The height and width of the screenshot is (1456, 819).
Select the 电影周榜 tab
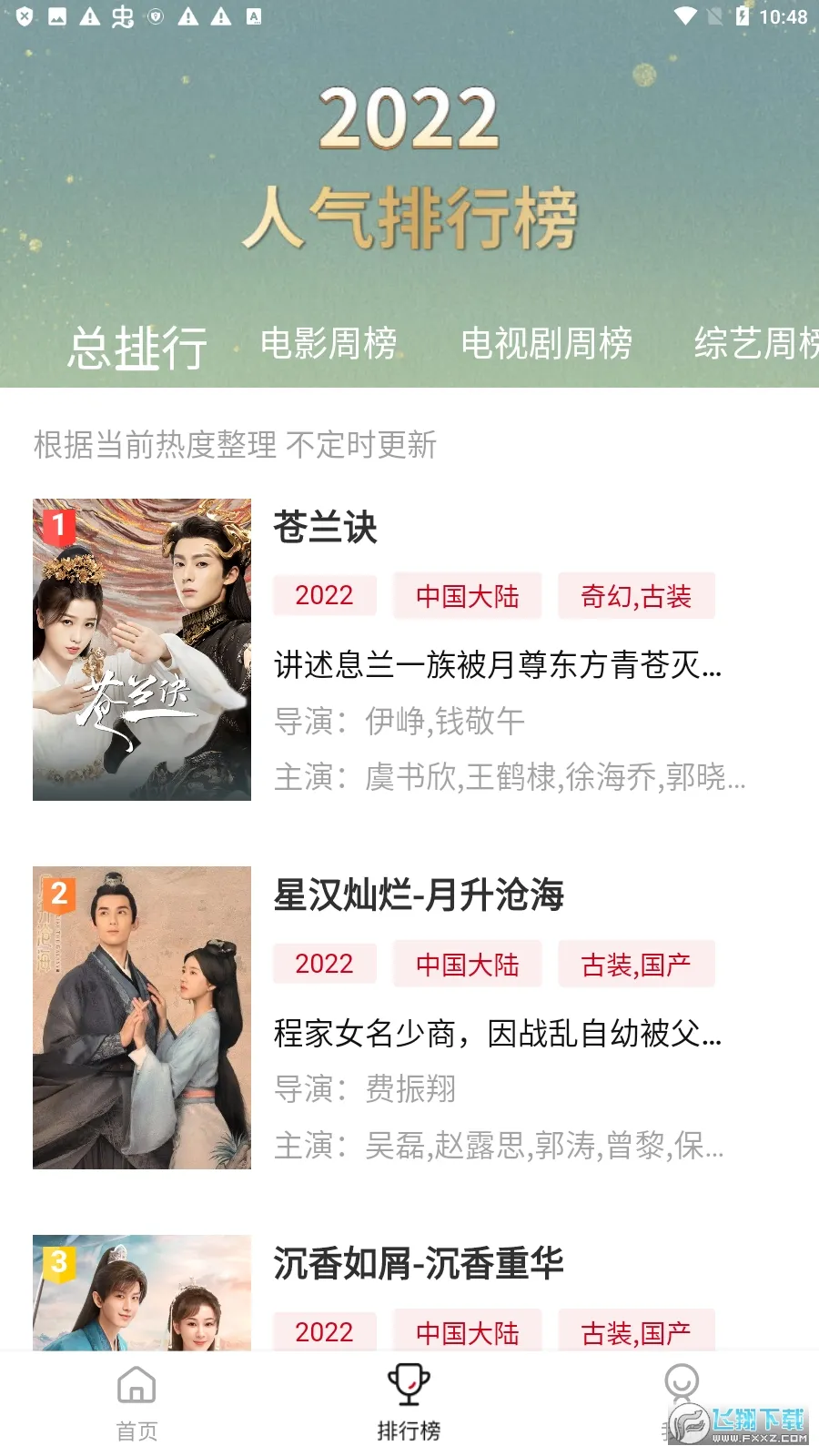pos(329,344)
